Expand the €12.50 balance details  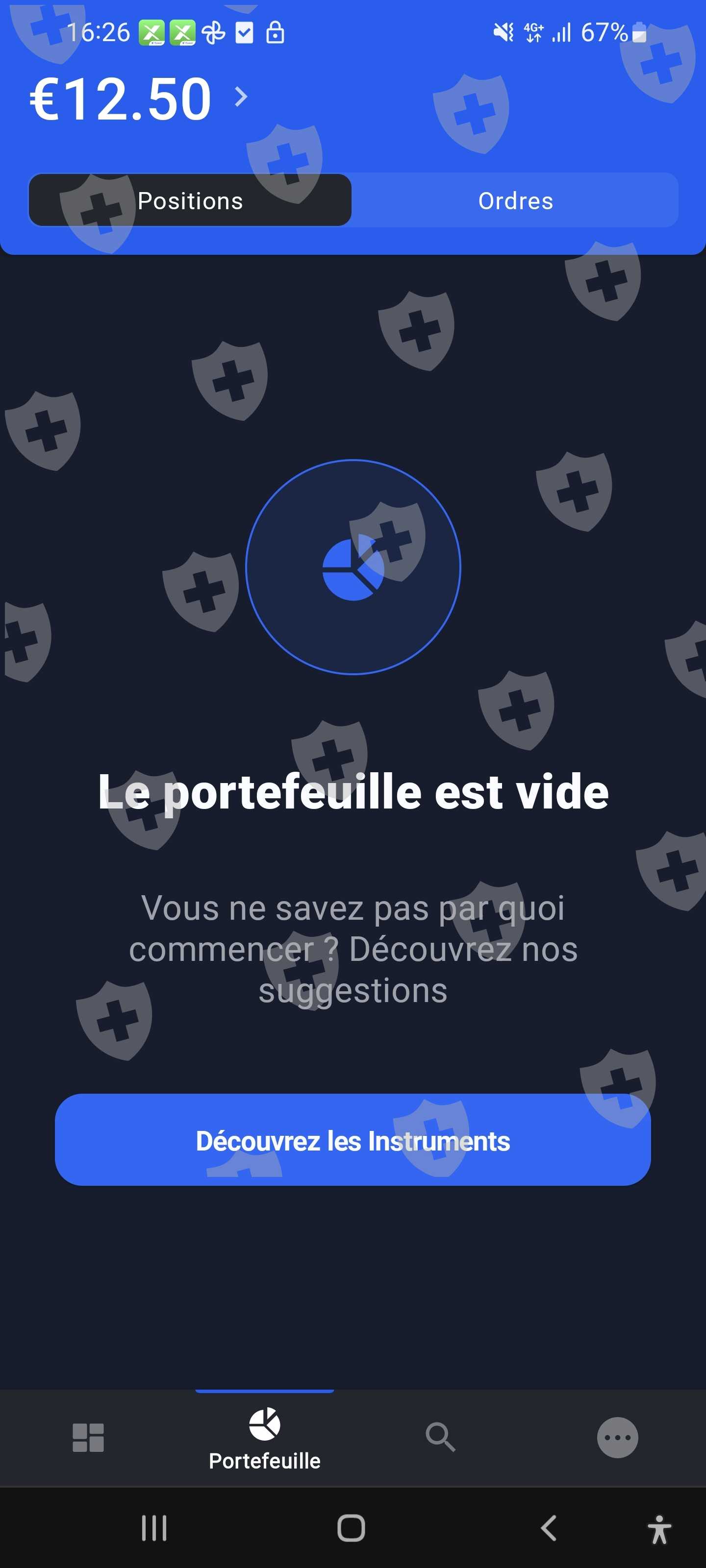point(241,98)
